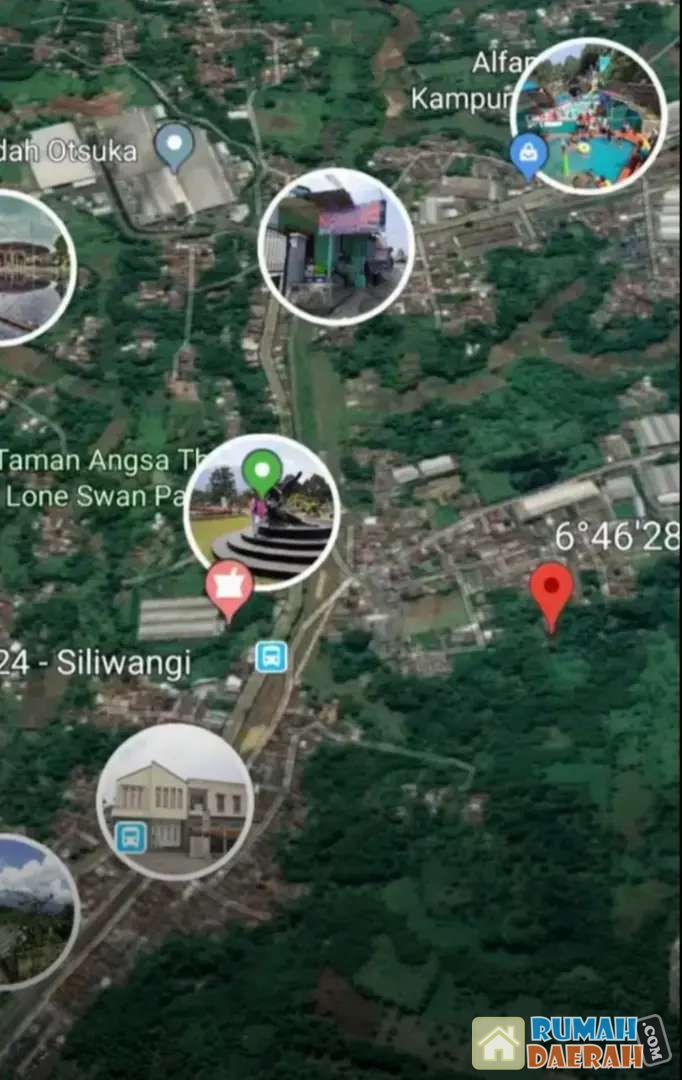Open the two-storey building photo bubble
The height and width of the screenshot is (1080, 682).
[x=176, y=800]
